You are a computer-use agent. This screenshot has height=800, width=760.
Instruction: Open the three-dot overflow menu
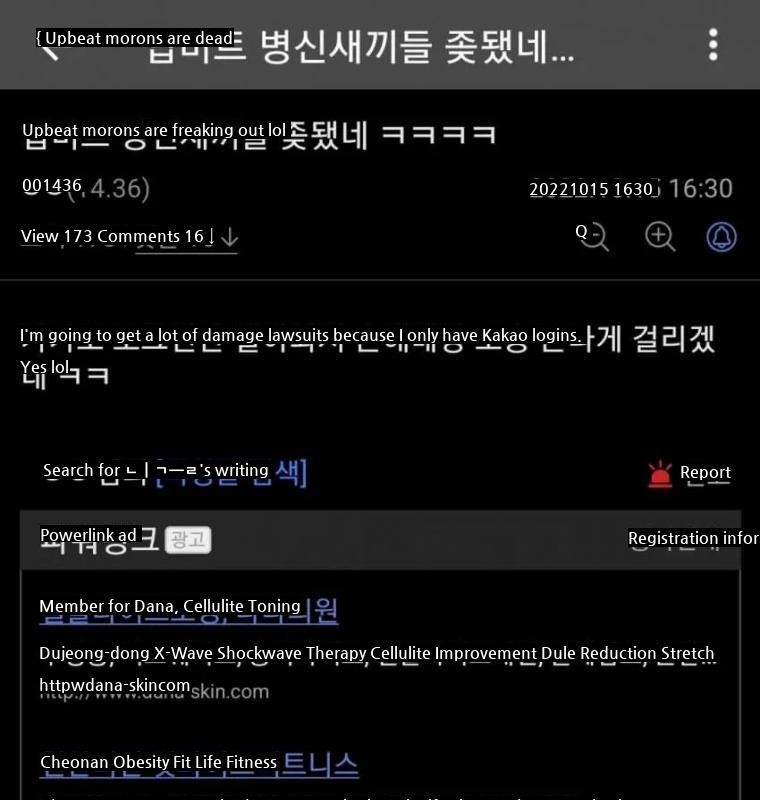point(712,44)
